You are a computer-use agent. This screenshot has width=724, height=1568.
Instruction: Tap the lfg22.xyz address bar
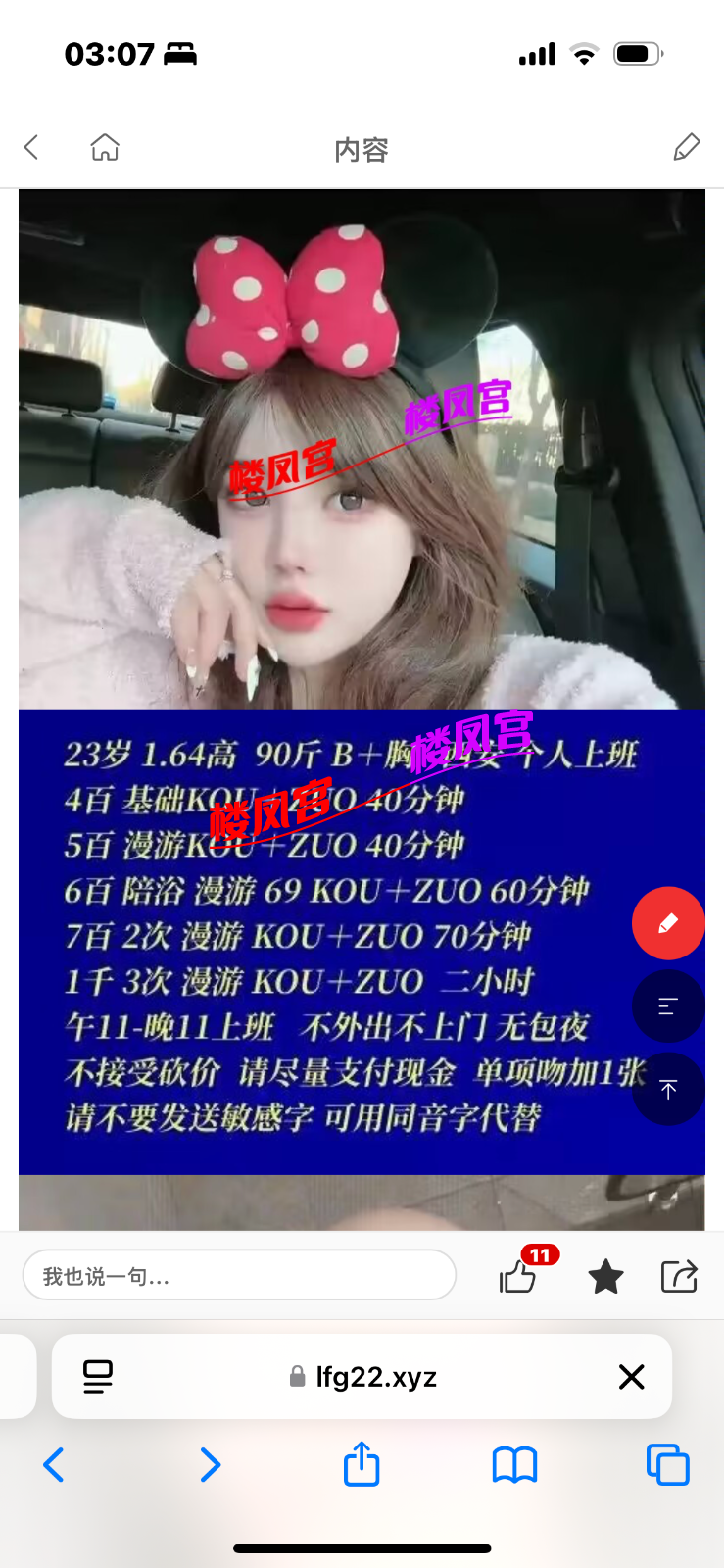point(364,1377)
